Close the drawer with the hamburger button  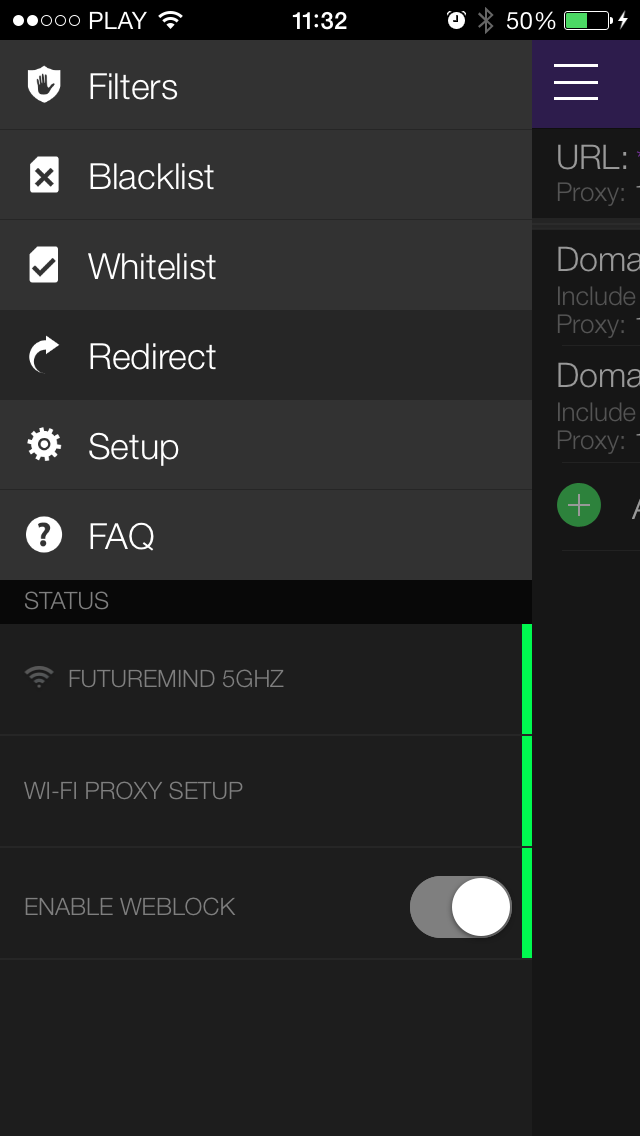[576, 82]
